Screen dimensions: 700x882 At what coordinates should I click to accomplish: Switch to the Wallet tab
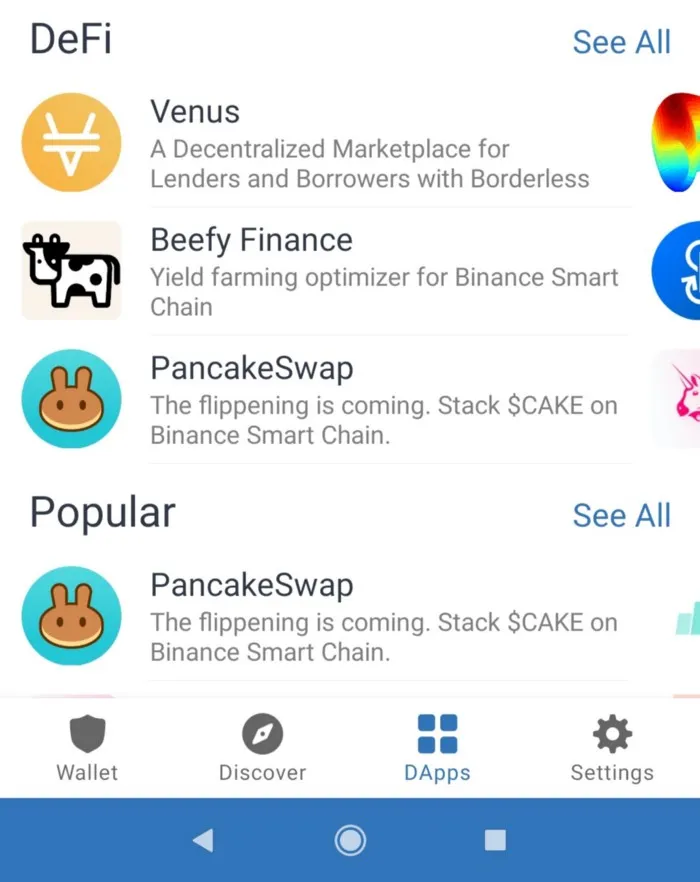87,748
